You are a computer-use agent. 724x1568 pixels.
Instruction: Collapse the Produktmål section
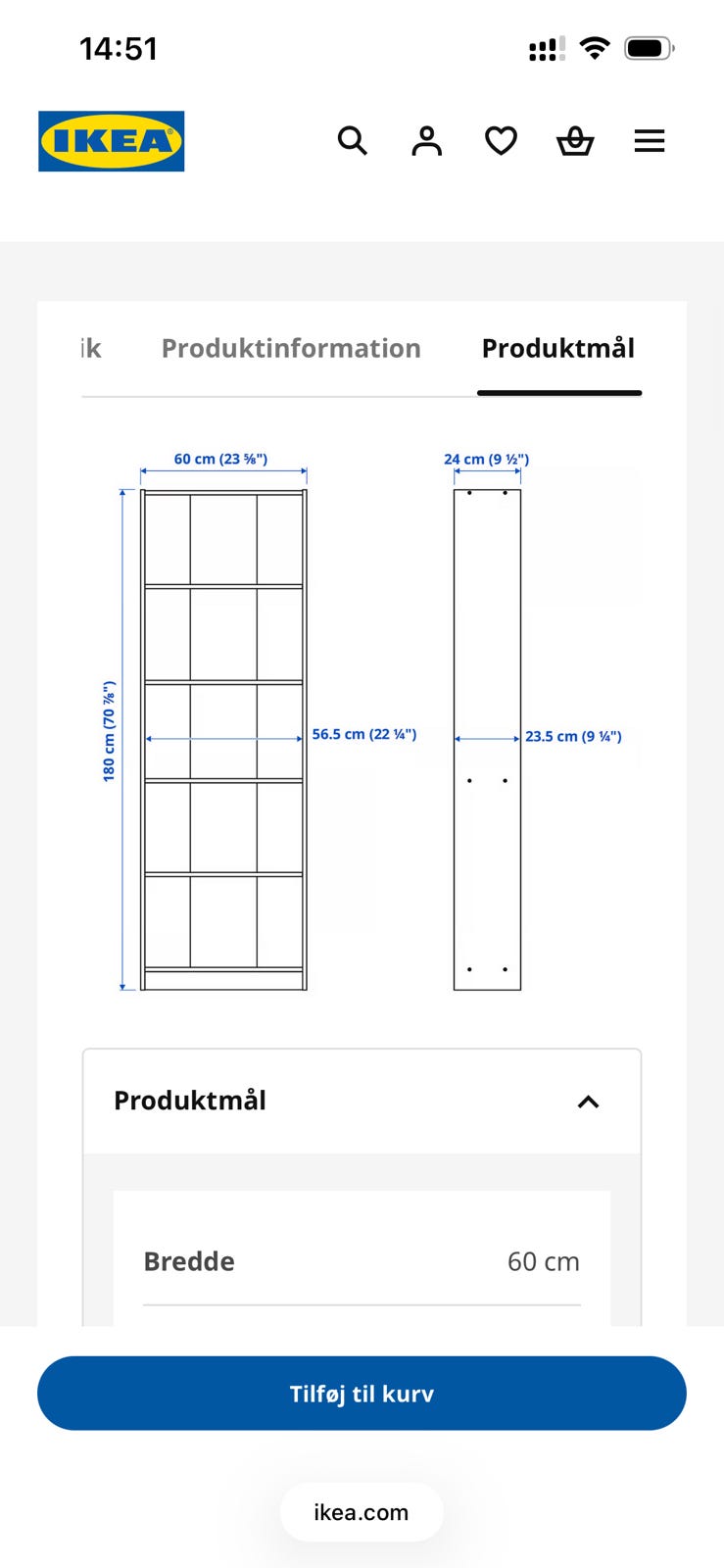tap(588, 1102)
